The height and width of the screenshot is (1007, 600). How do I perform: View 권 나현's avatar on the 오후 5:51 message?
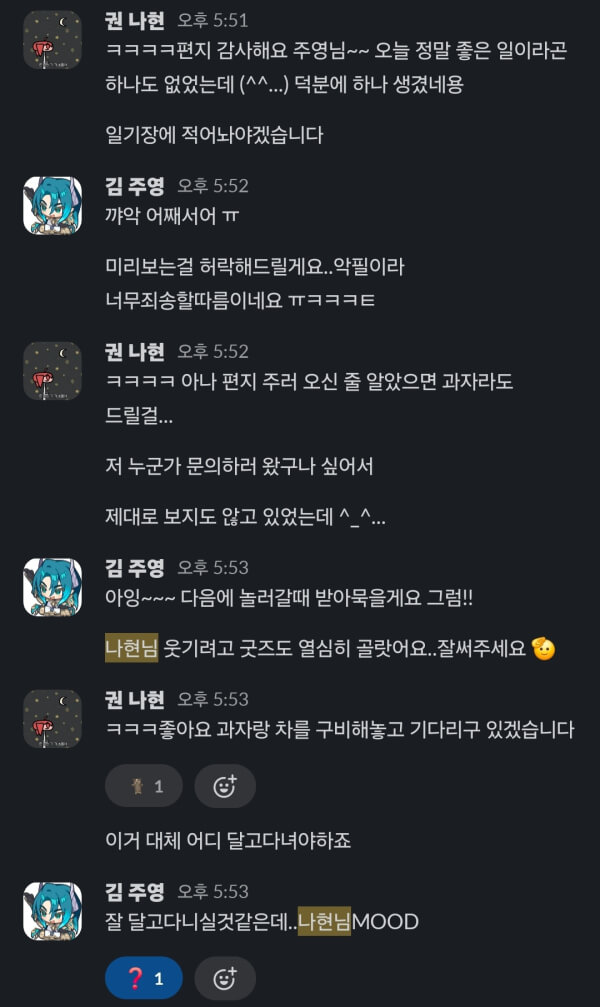(52, 40)
